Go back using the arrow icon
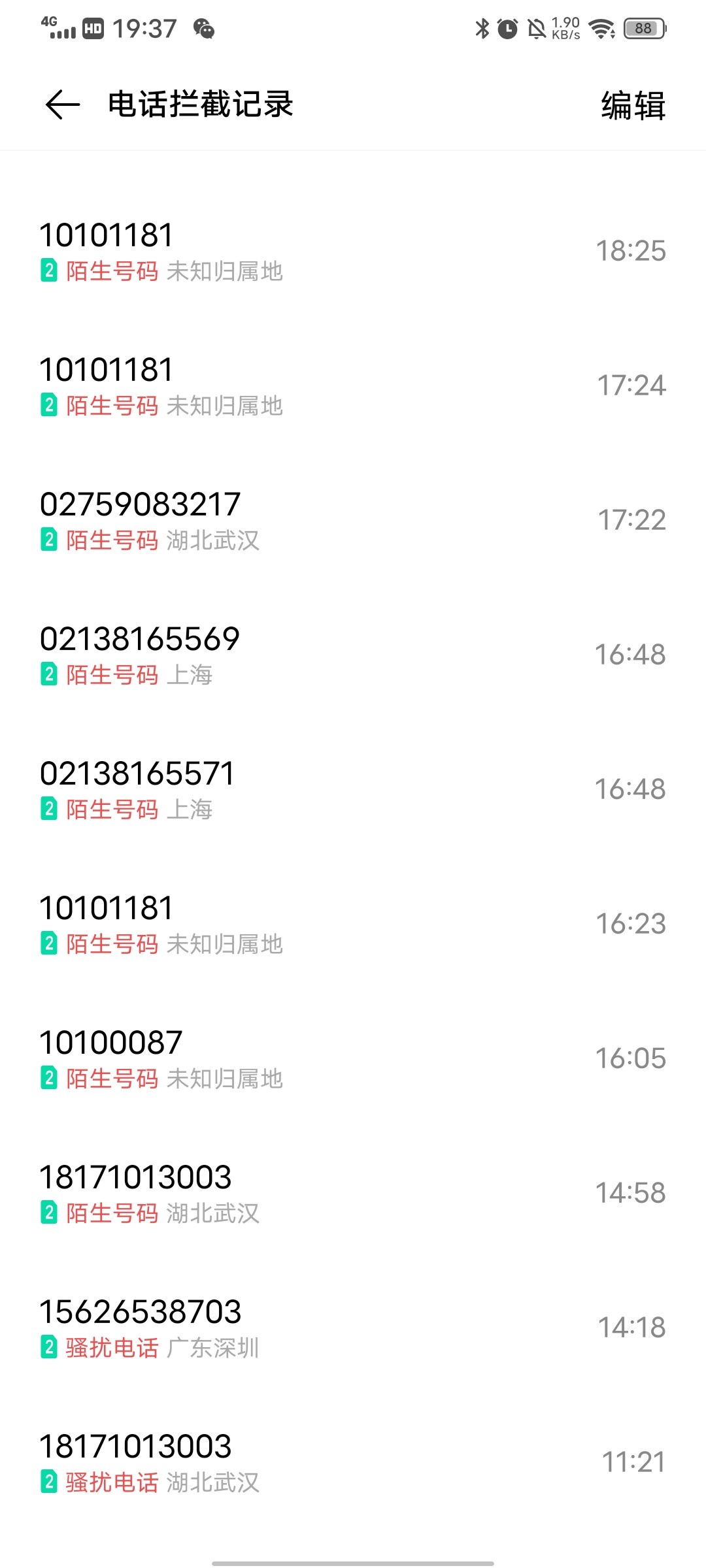This screenshot has height=1568, width=706. (x=63, y=105)
